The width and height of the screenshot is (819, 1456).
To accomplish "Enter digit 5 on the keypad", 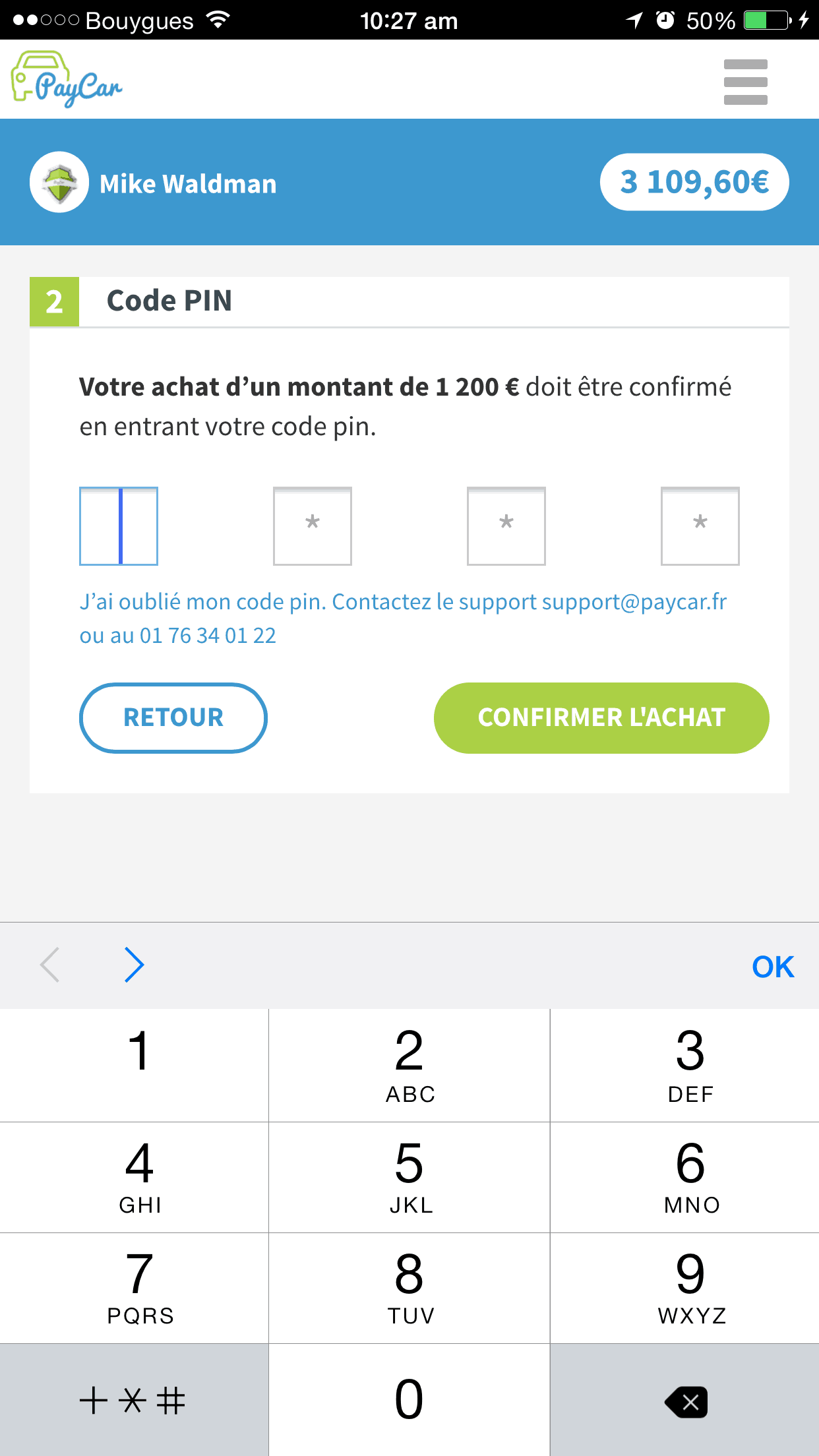I will coord(409,1177).
